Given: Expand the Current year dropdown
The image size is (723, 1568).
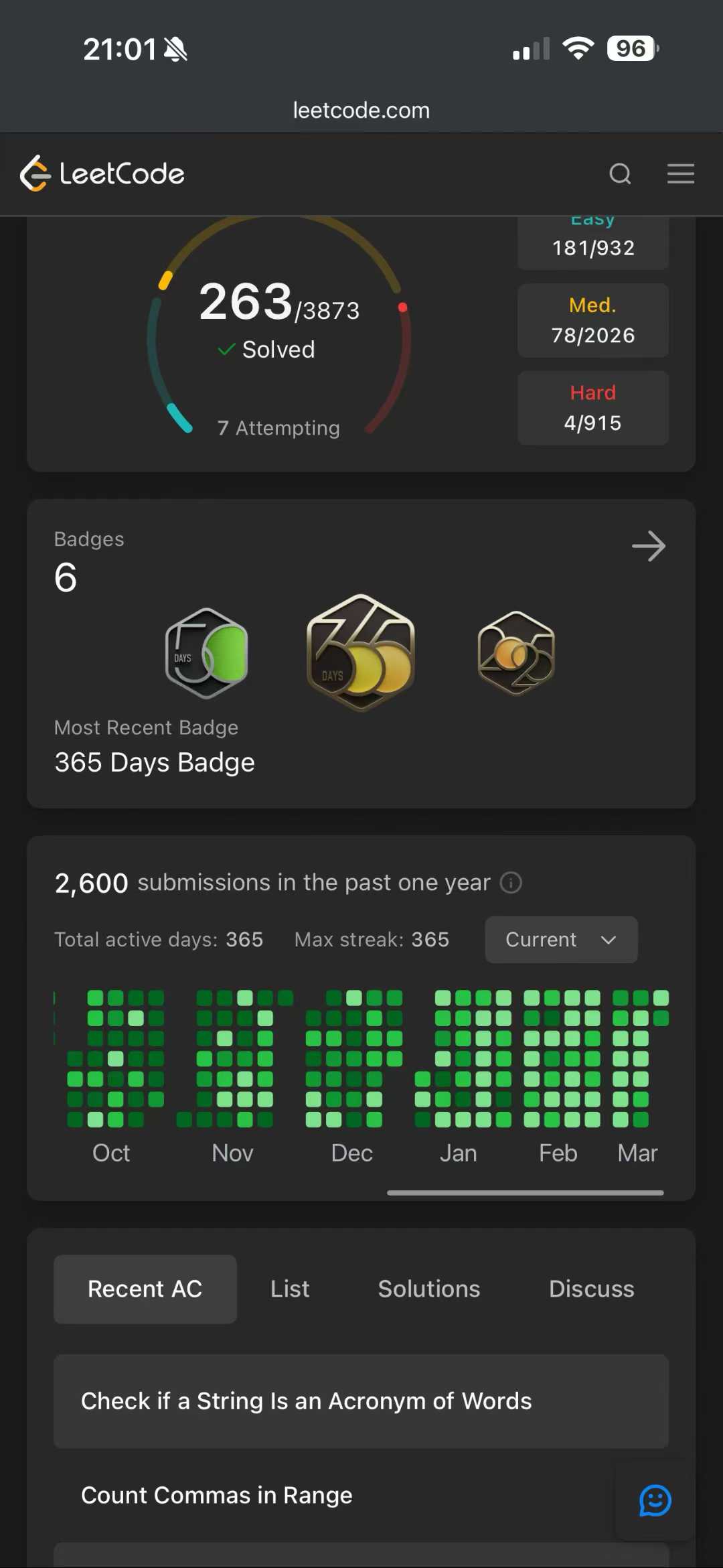Looking at the screenshot, I should (561, 940).
